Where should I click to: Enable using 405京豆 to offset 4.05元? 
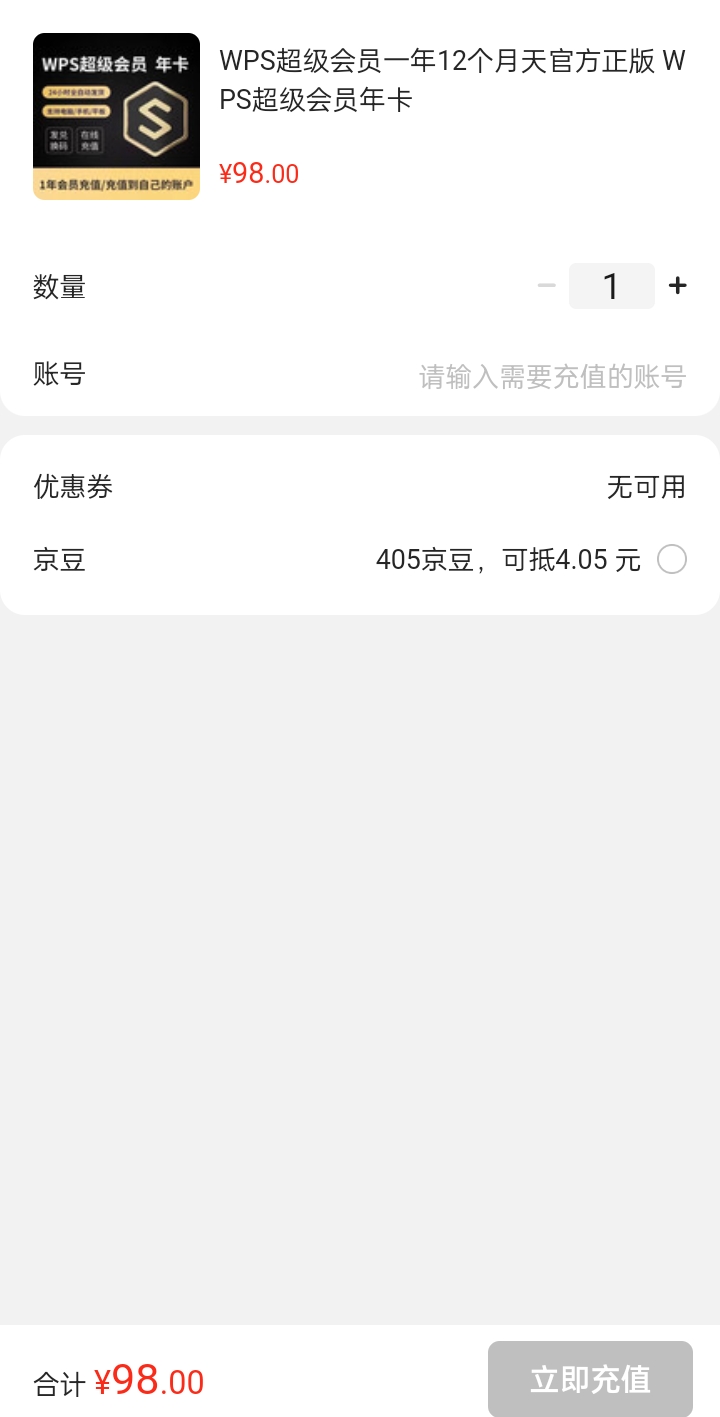[x=673, y=560]
